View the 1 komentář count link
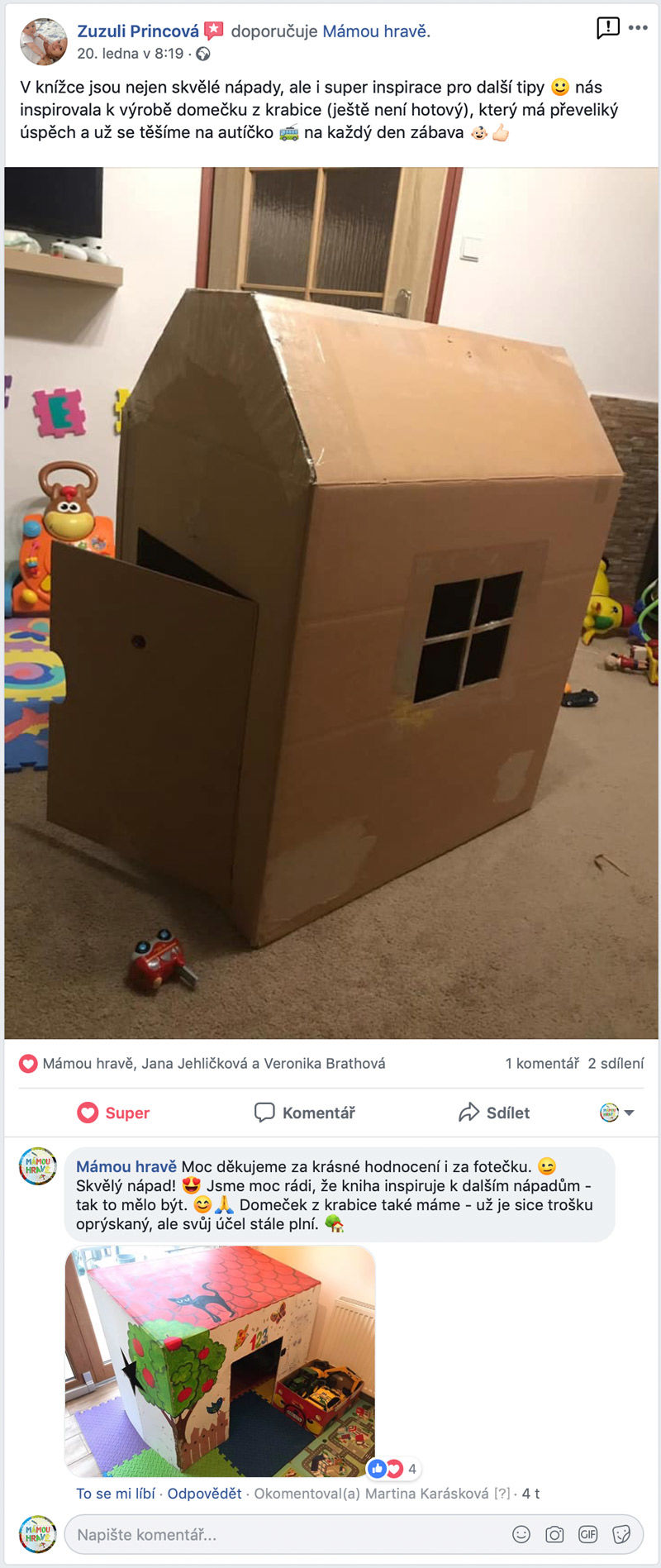Screen dimensions: 661x1568 (542, 1063)
